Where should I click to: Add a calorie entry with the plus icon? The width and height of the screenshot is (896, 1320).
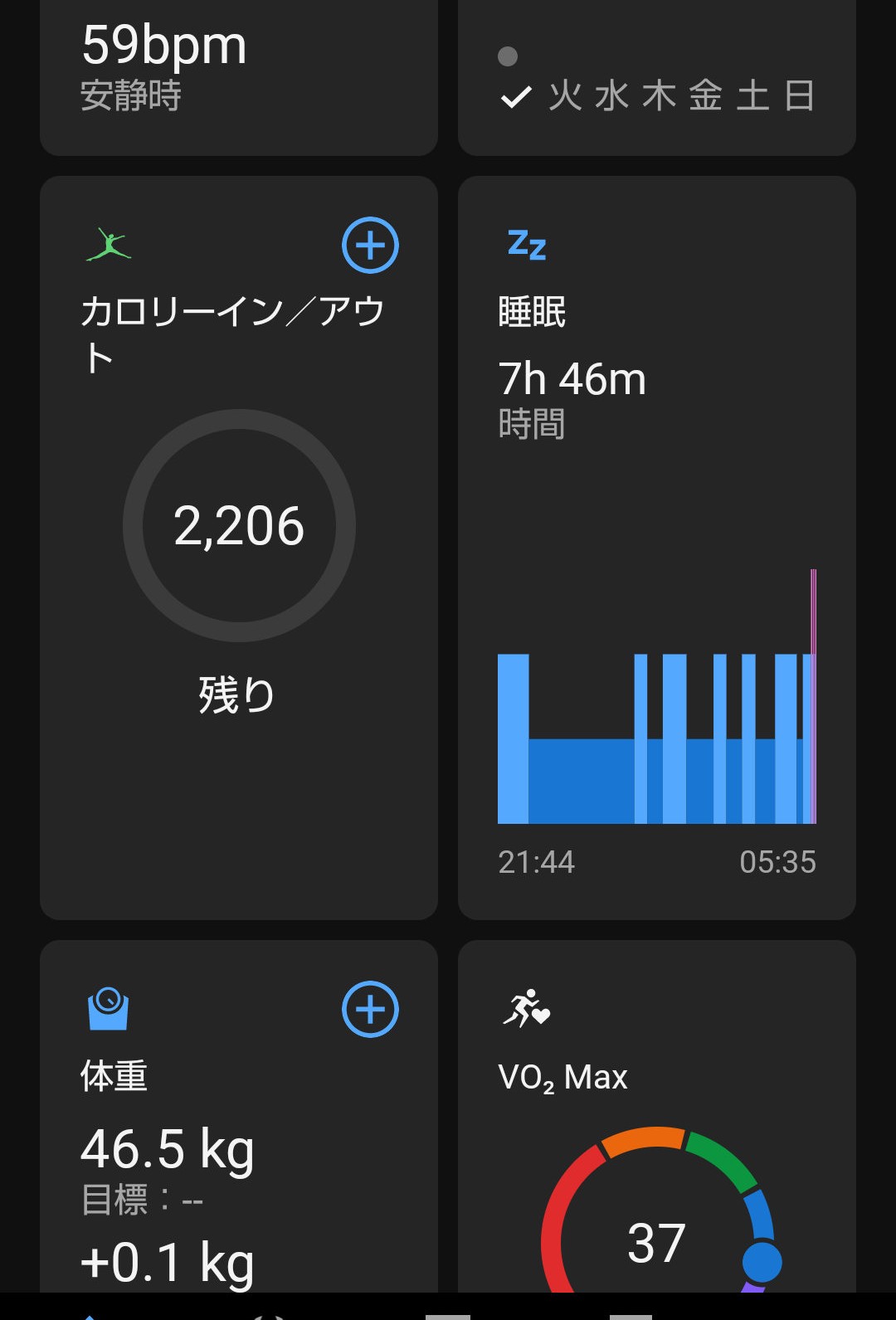point(370,246)
